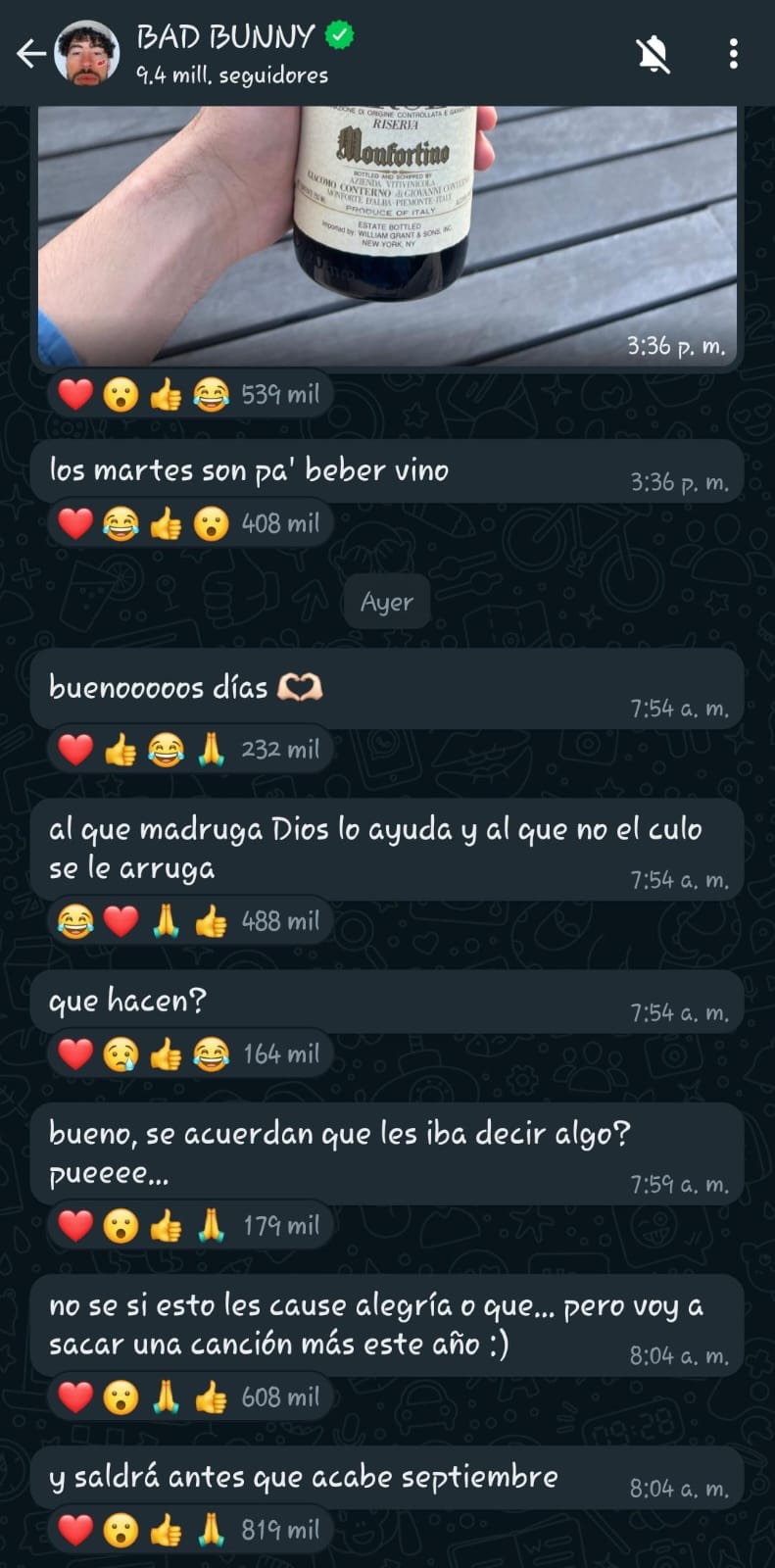View reactions showing 408 mil
The width and height of the screenshot is (775, 1568).
coord(190,523)
